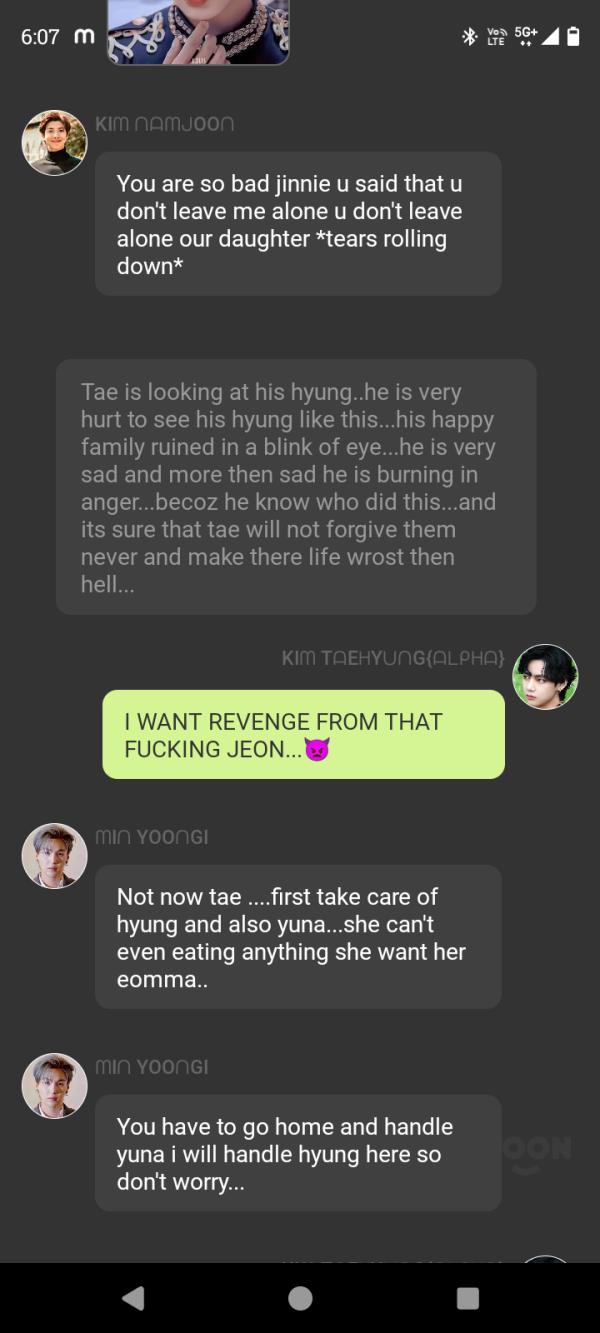600x1333 pixels.
Task: Go back with the system back button
Action: 133,1298
